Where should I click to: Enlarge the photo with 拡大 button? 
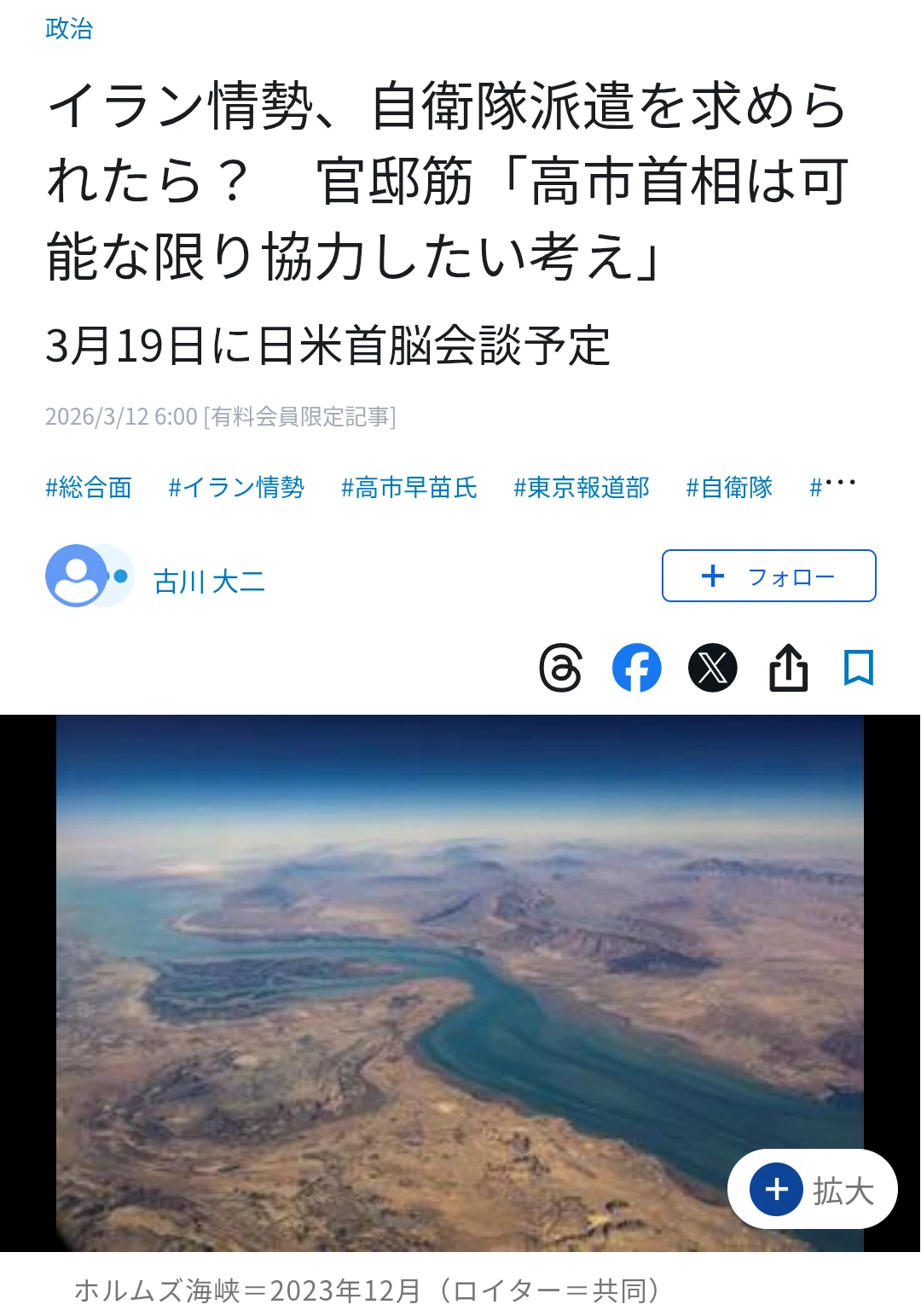click(x=812, y=1190)
